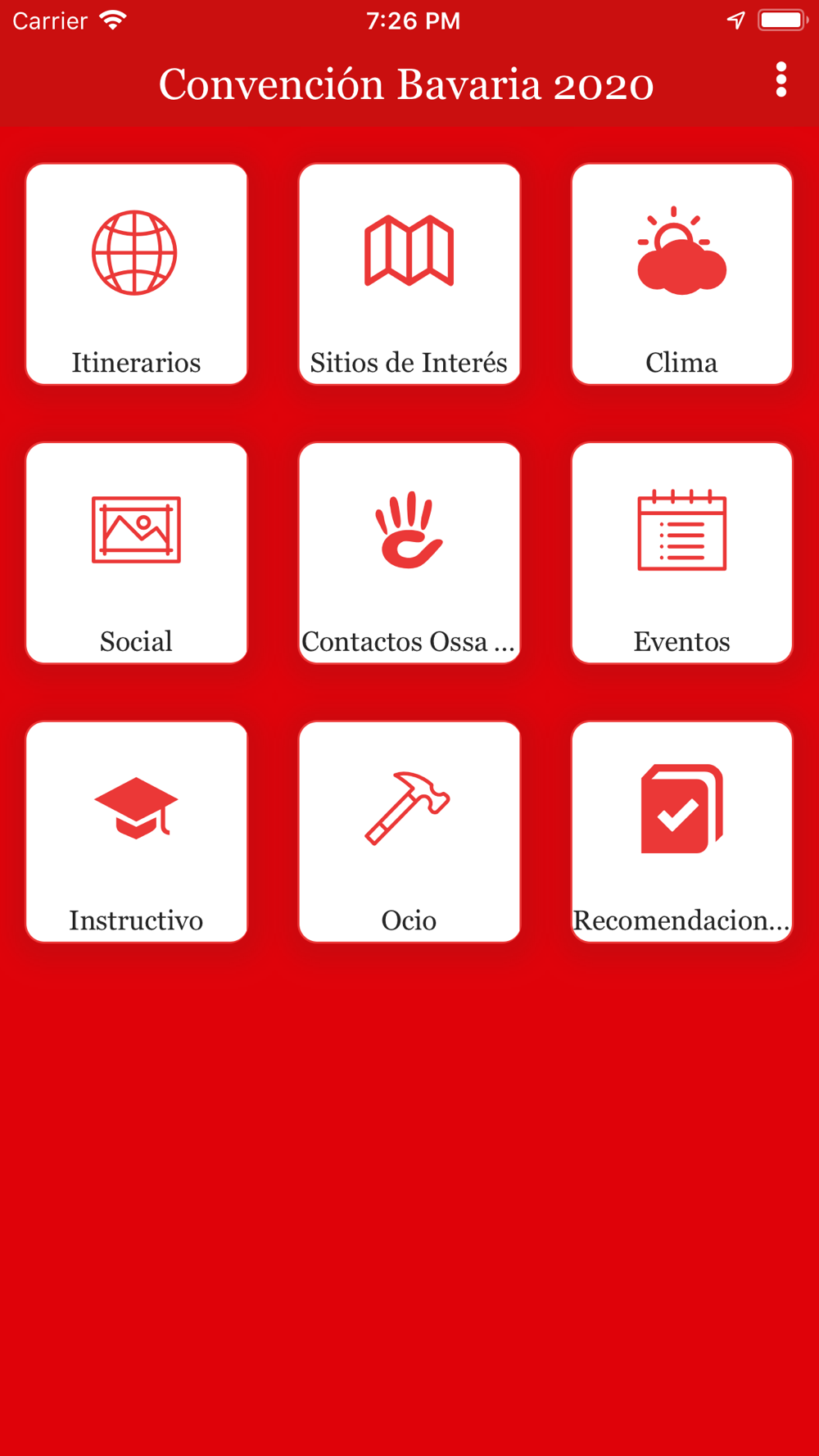Select the Ocio tile
The height and width of the screenshot is (1456, 819).
(409, 832)
